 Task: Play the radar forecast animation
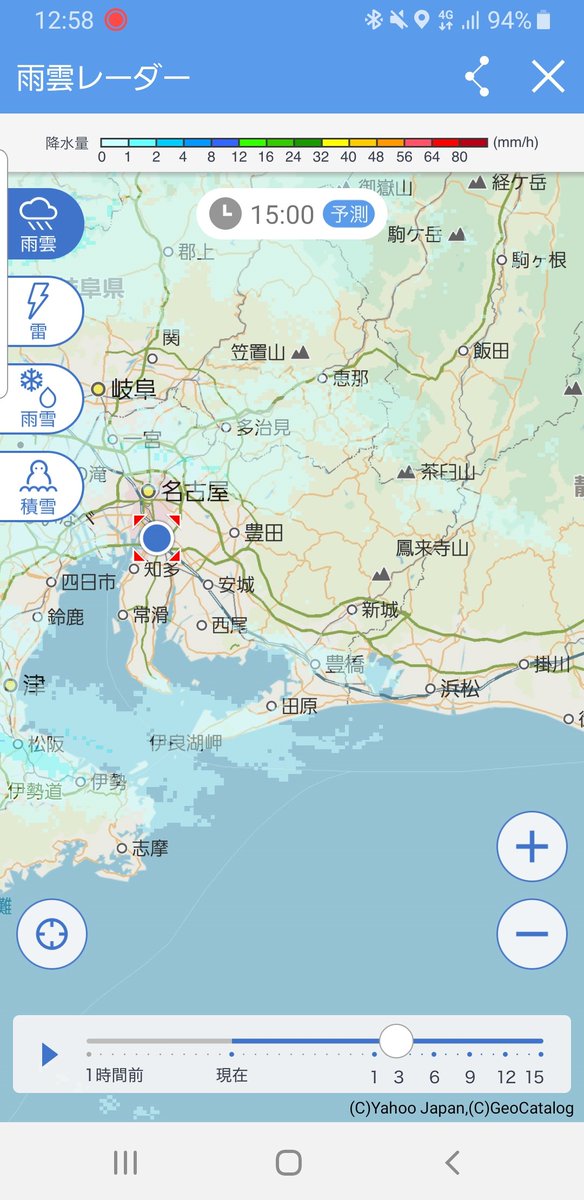(x=49, y=1054)
